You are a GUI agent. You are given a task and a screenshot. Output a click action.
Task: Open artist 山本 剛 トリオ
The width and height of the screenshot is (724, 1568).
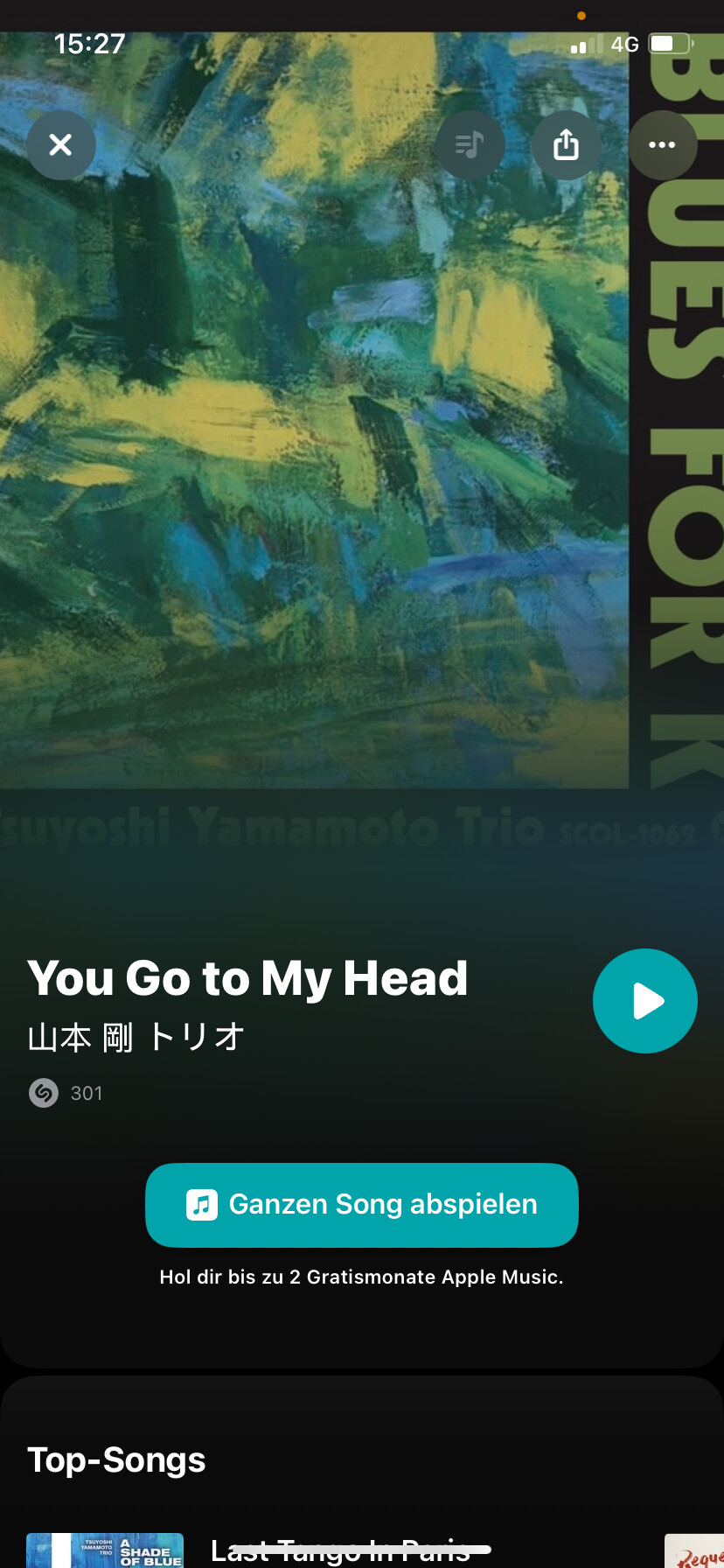(x=136, y=1038)
